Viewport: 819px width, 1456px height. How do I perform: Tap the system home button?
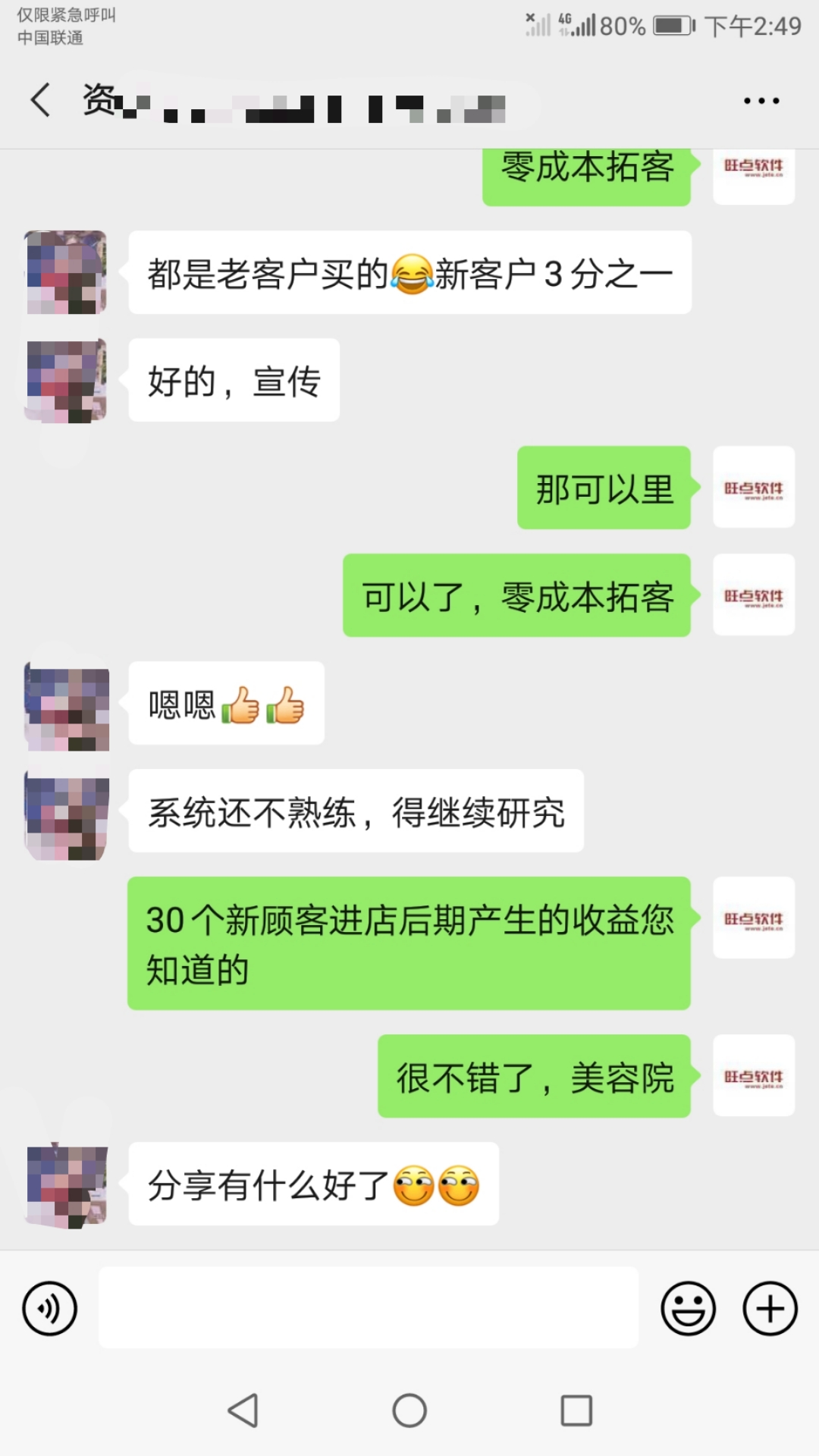409,1410
